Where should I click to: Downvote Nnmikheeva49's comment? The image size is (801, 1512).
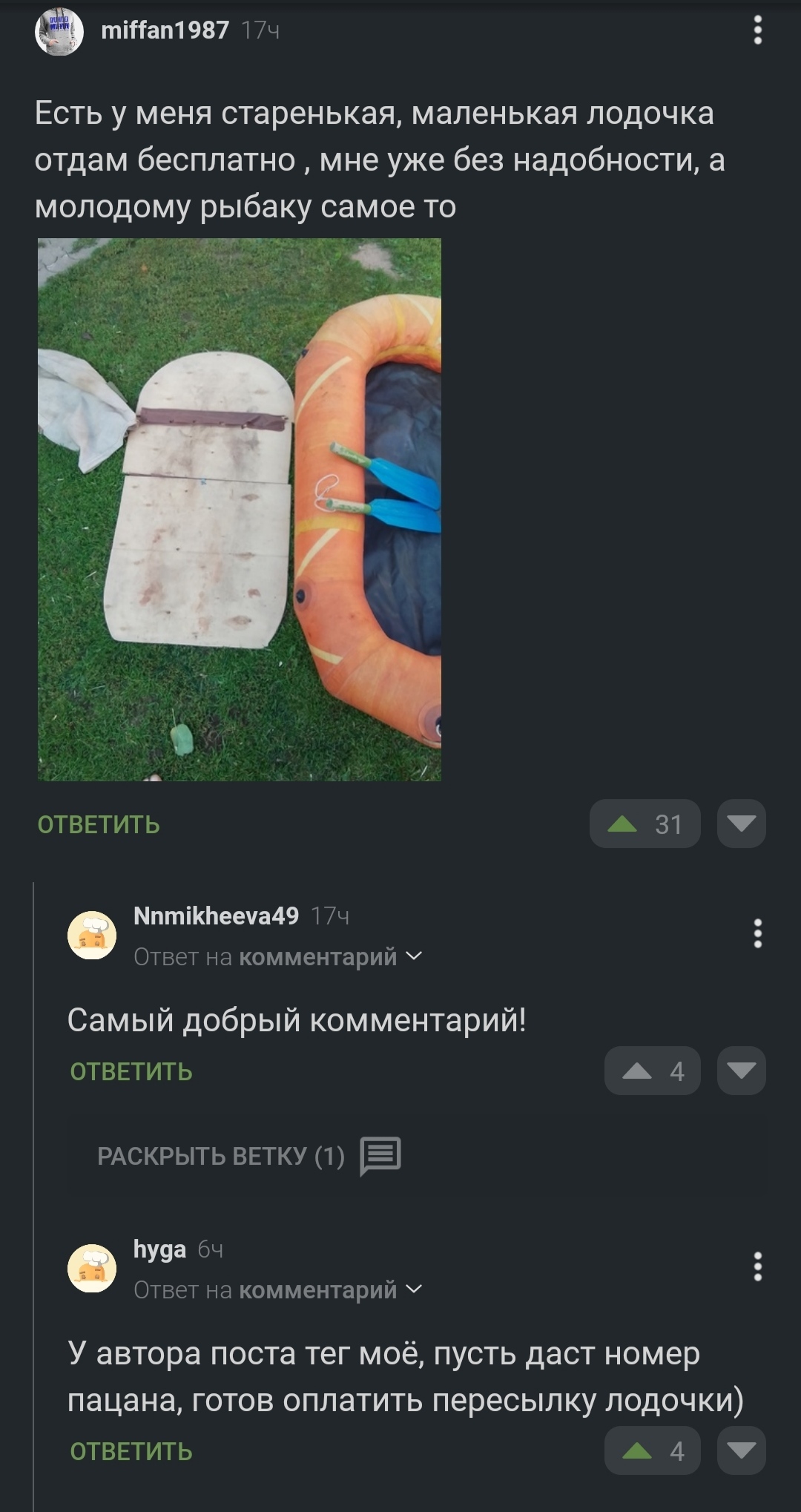(741, 1071)
